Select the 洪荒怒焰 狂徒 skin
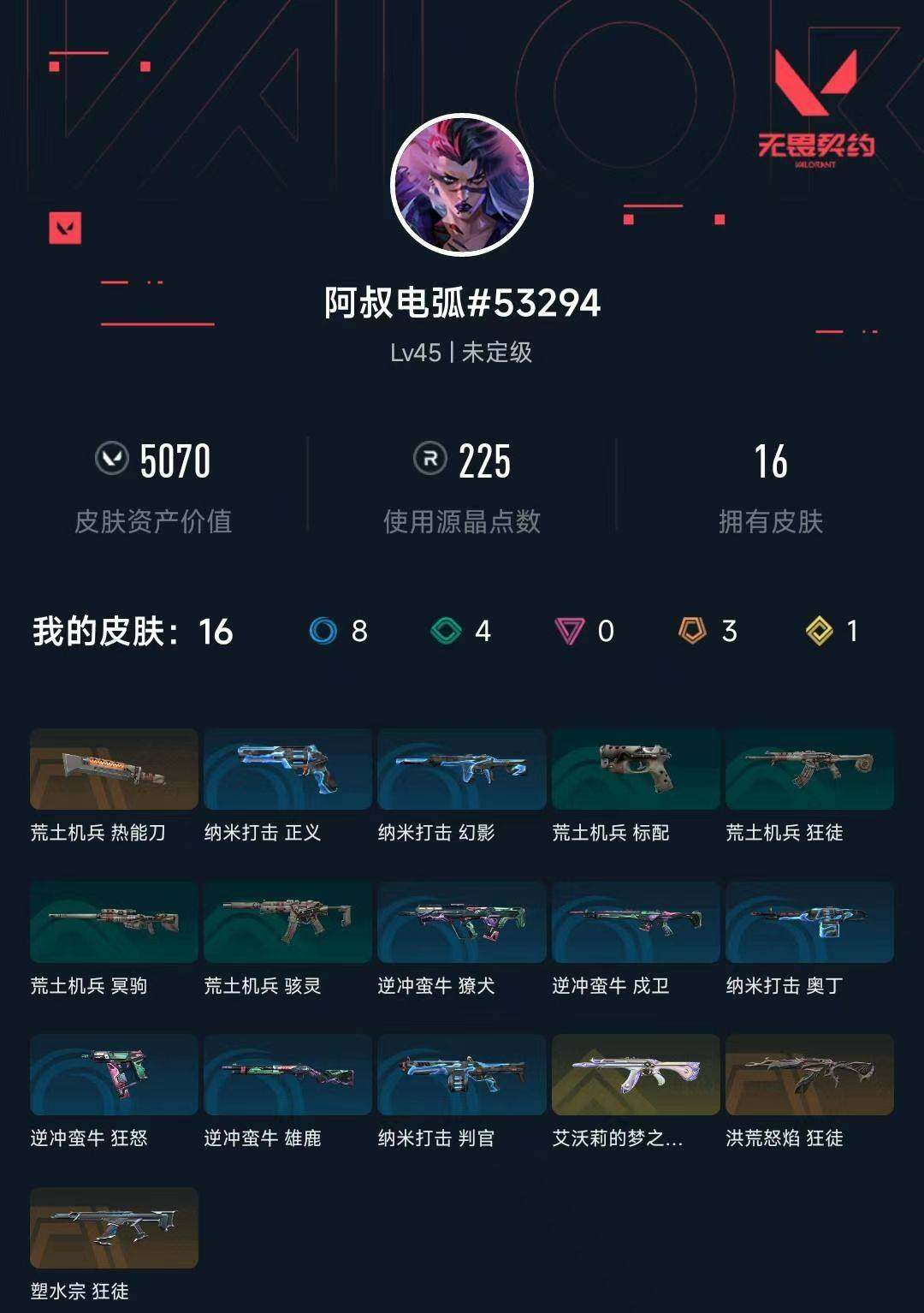Image resolution: width=924 pixels, height=1313 pixels. (x=810, y=1074)
